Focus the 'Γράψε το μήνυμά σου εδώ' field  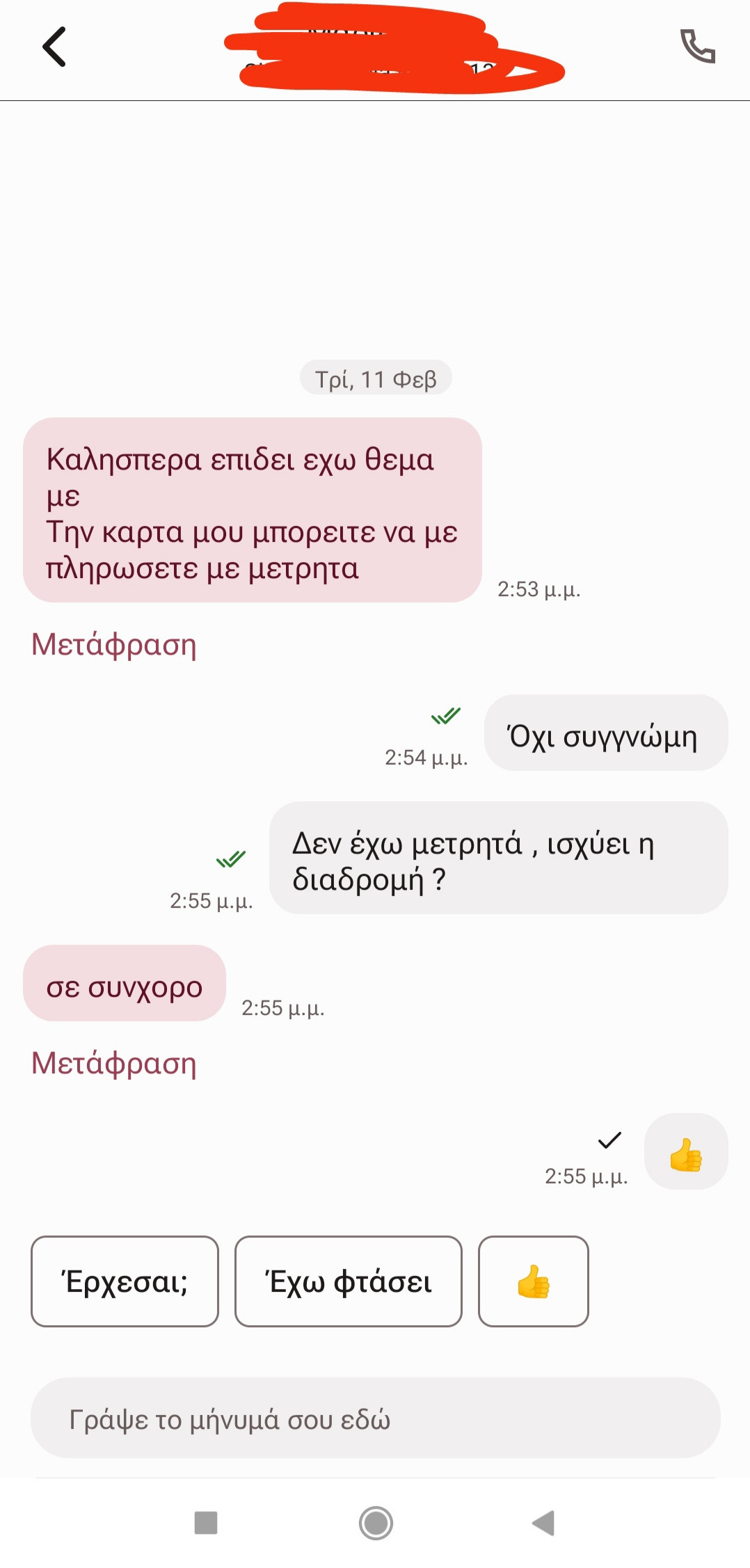point(376,1418)
